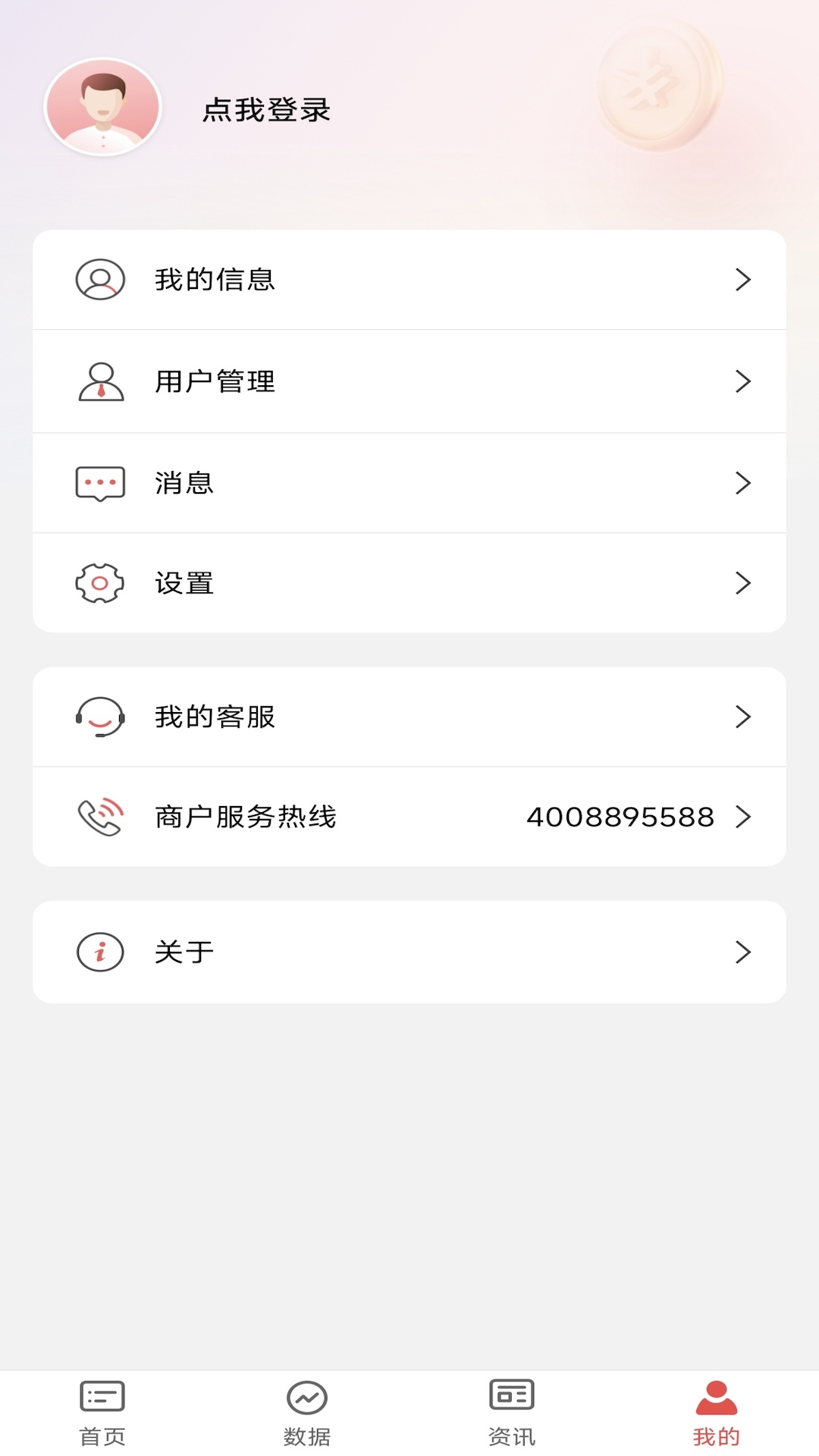Tap 点我登录 to log in
The image size is (819, 1456).
[267, 109]
